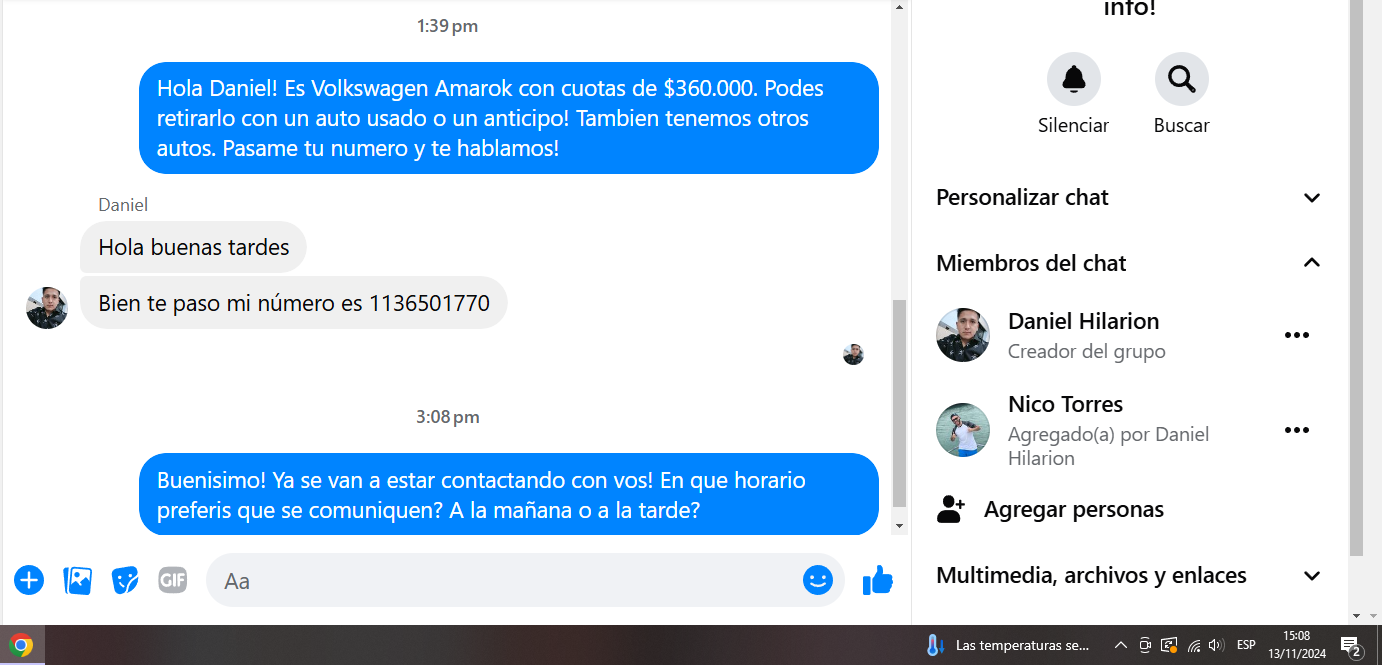Attach a photo from the gallery icon
This screenshot has height=665, width=1382.
[77, 580]
